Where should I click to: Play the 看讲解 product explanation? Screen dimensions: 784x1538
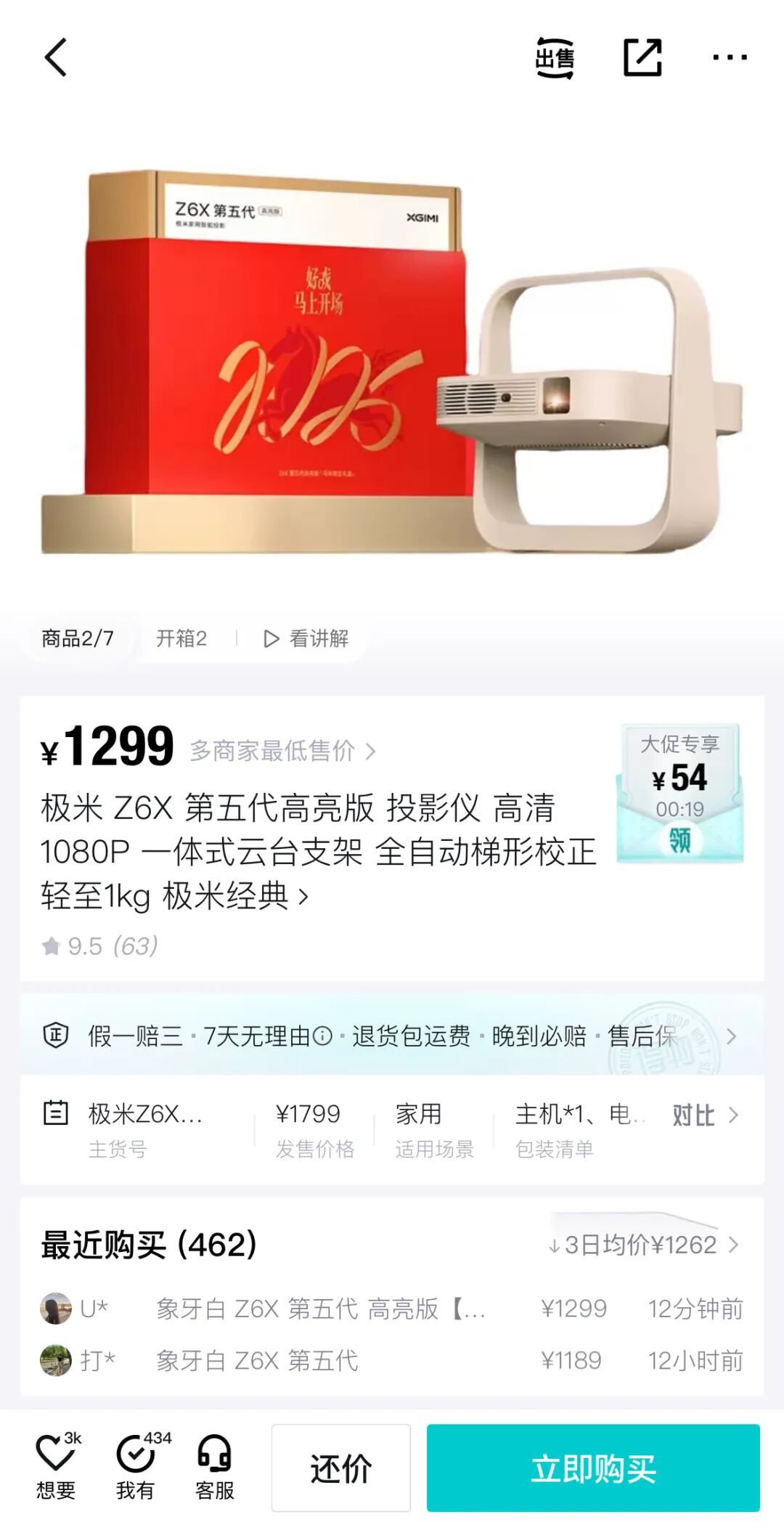pos(306,638)
